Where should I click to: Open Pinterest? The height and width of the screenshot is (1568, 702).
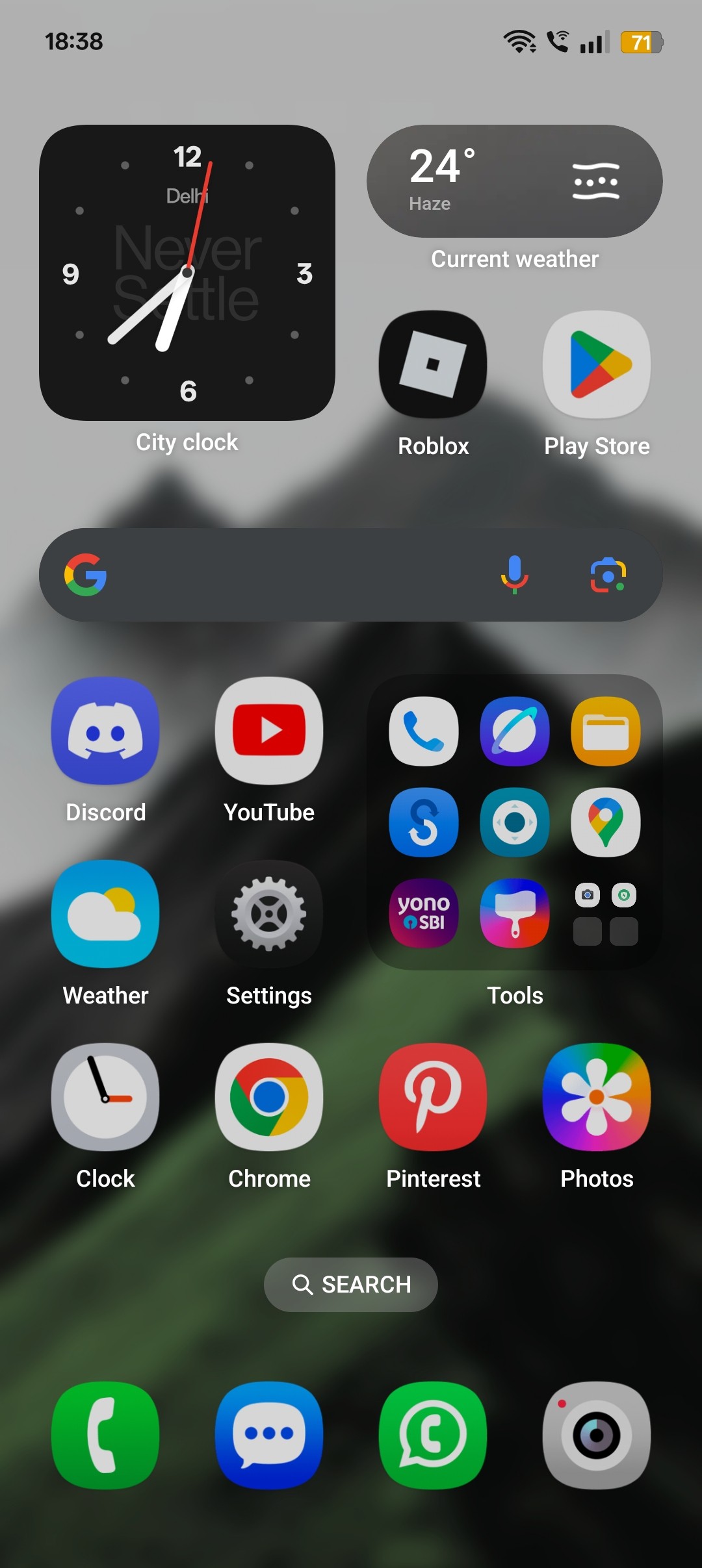(433, 1097)
